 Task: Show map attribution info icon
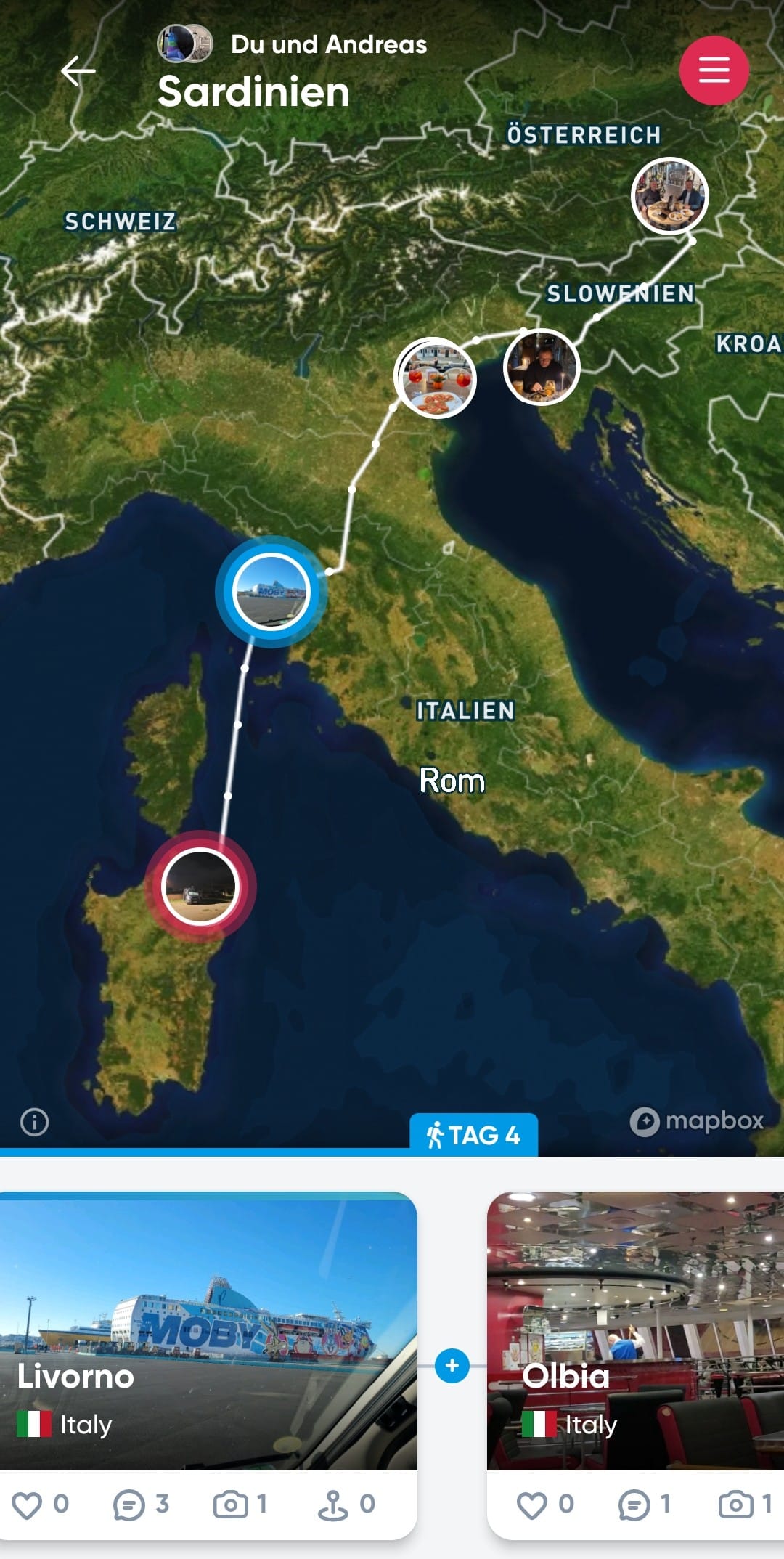pos(34,1122)
